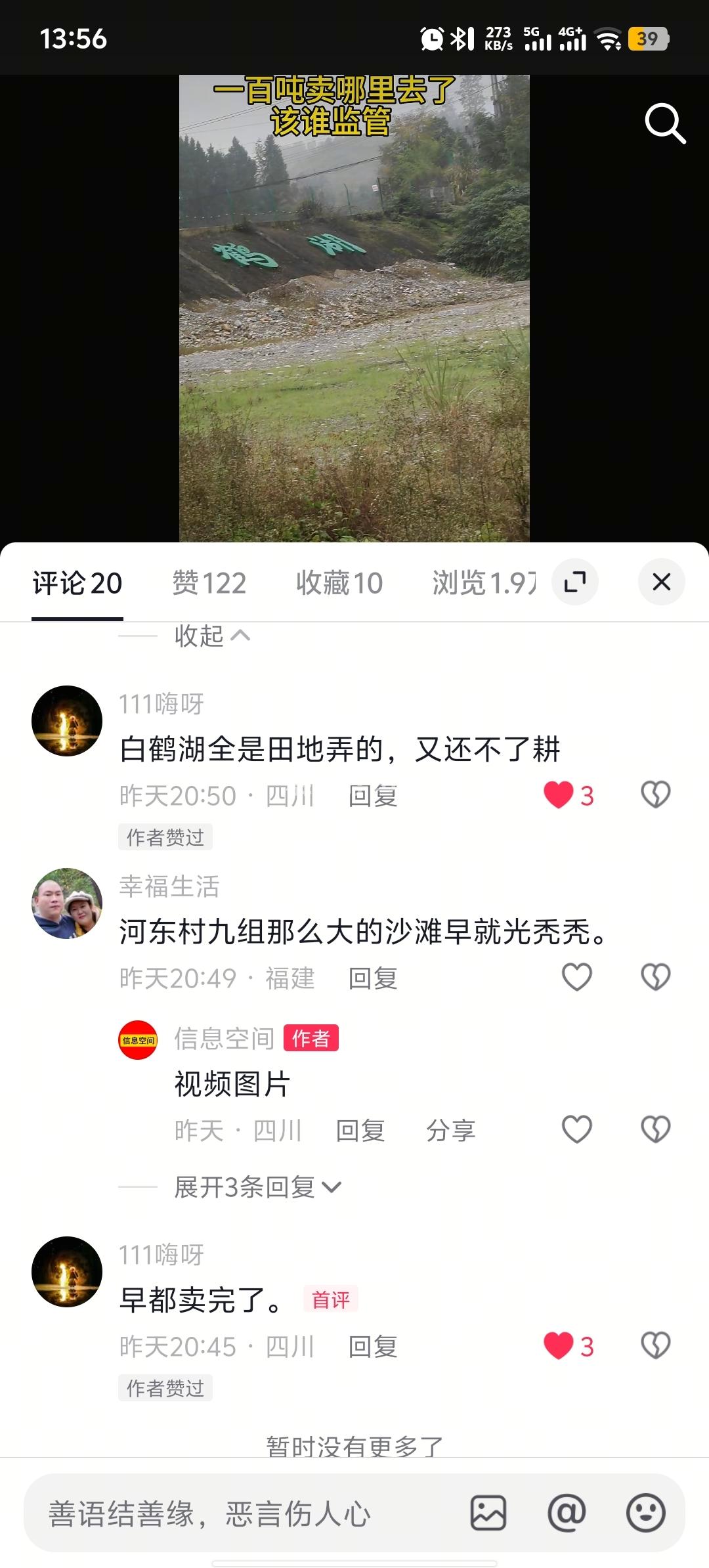Switch to the 赞 122 tab

pos(209,583)
